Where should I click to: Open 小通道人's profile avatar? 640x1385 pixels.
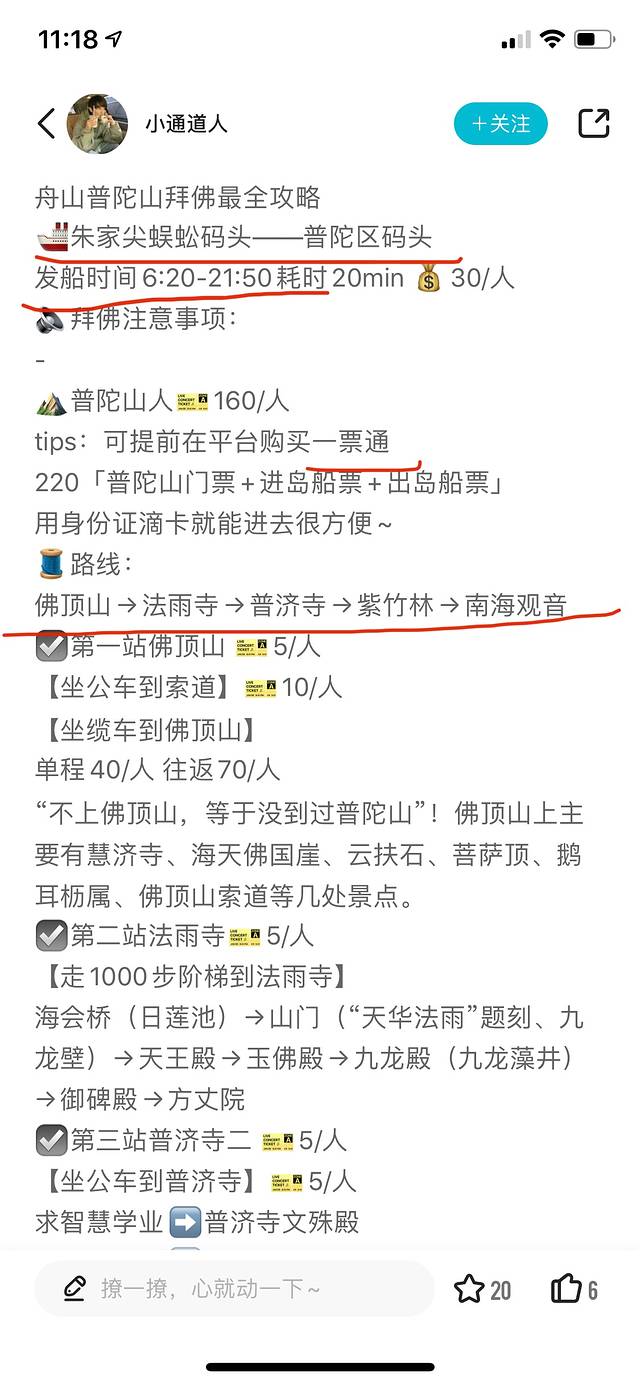[97, 124]
